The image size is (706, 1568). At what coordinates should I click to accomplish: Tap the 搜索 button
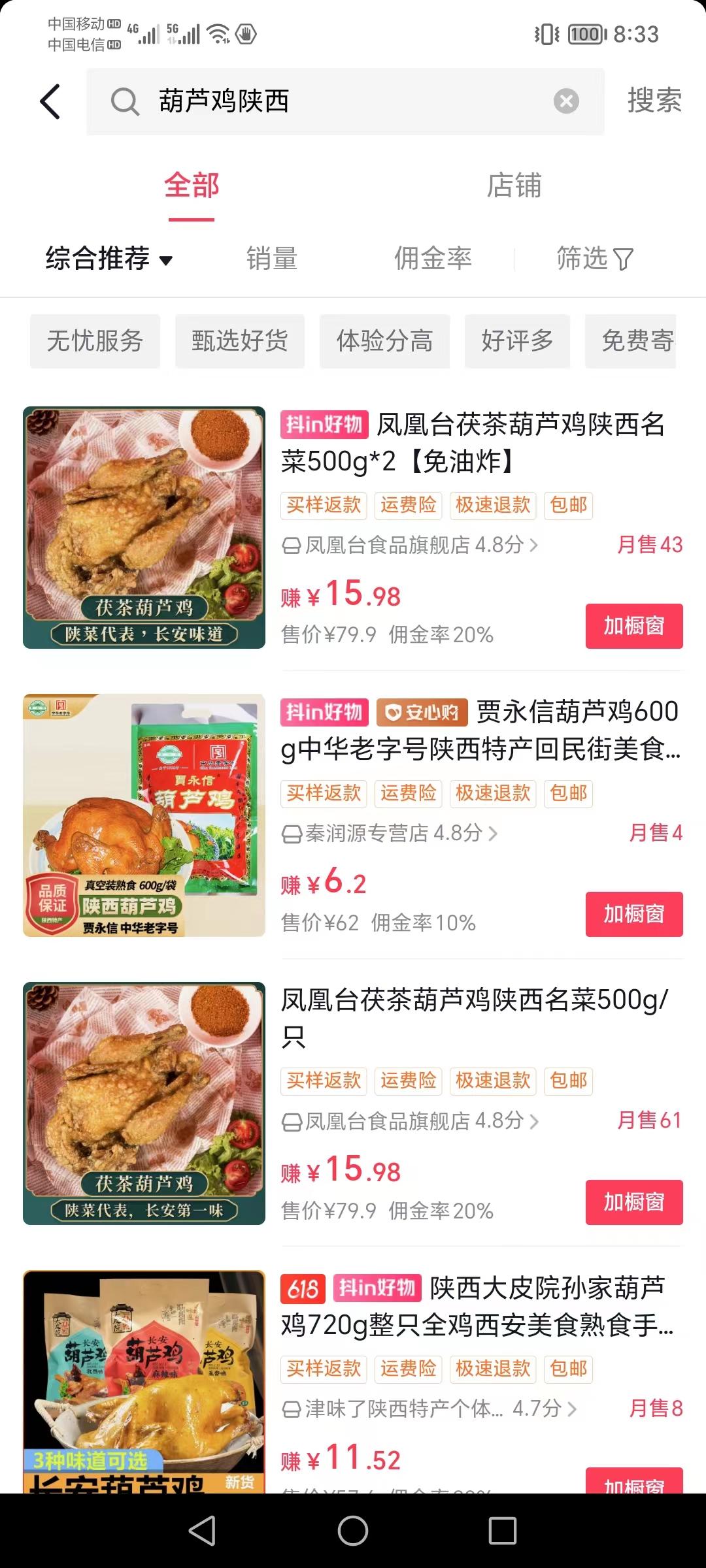654,101
